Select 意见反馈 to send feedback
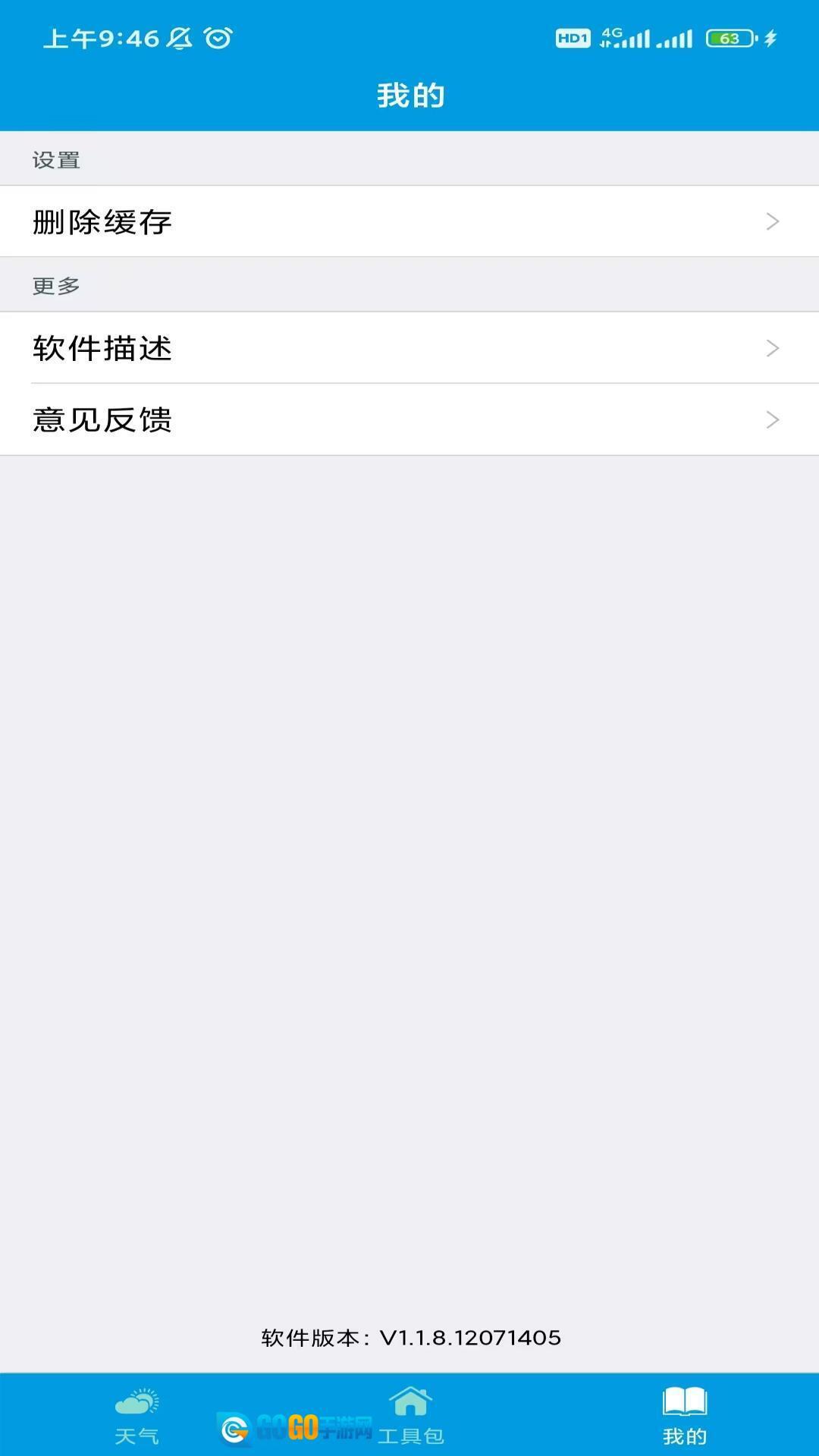Screen dimensions: 819x1456 [409, 419]
